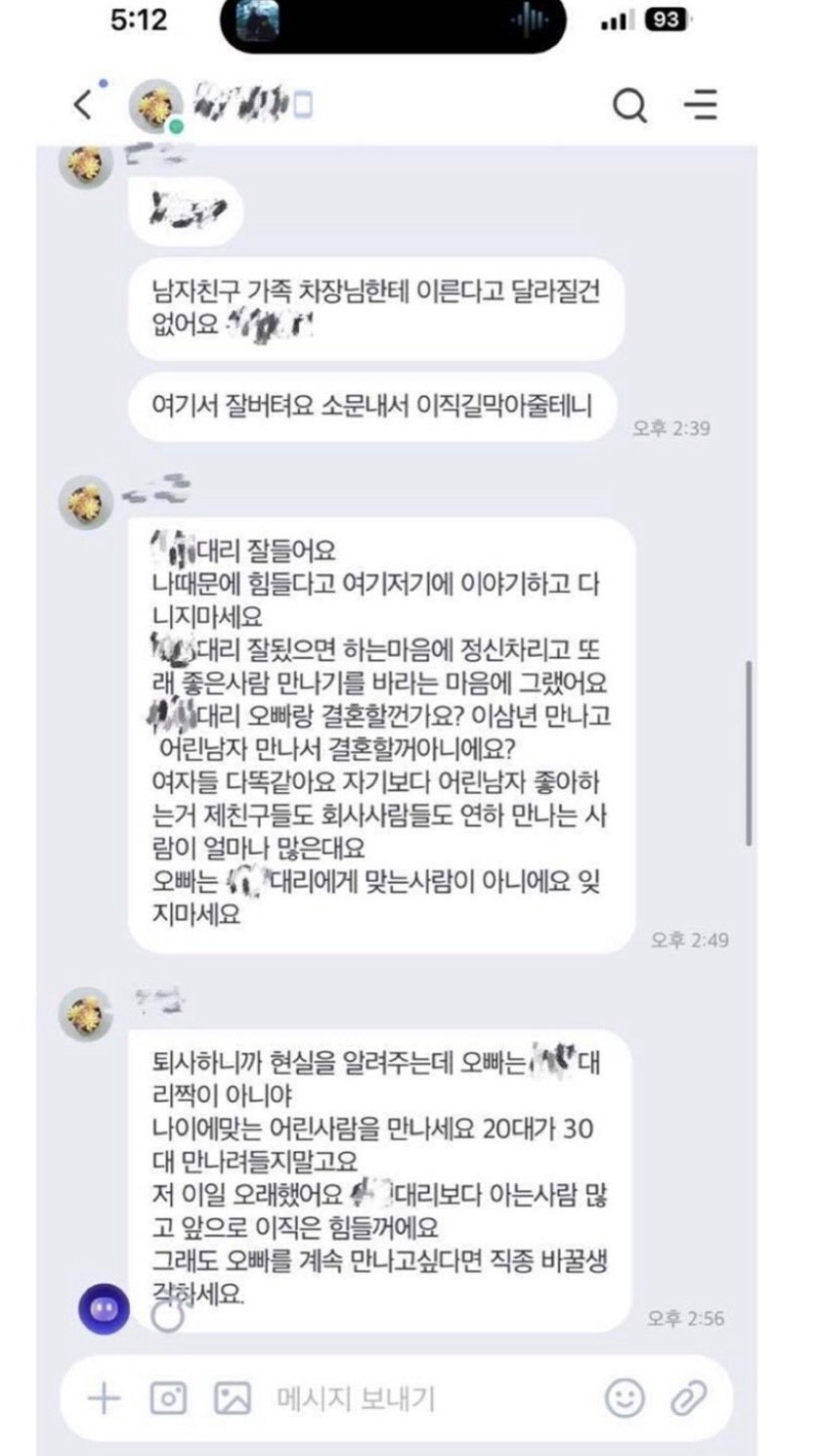Open the chat menu drawer

tap(700, 105)
